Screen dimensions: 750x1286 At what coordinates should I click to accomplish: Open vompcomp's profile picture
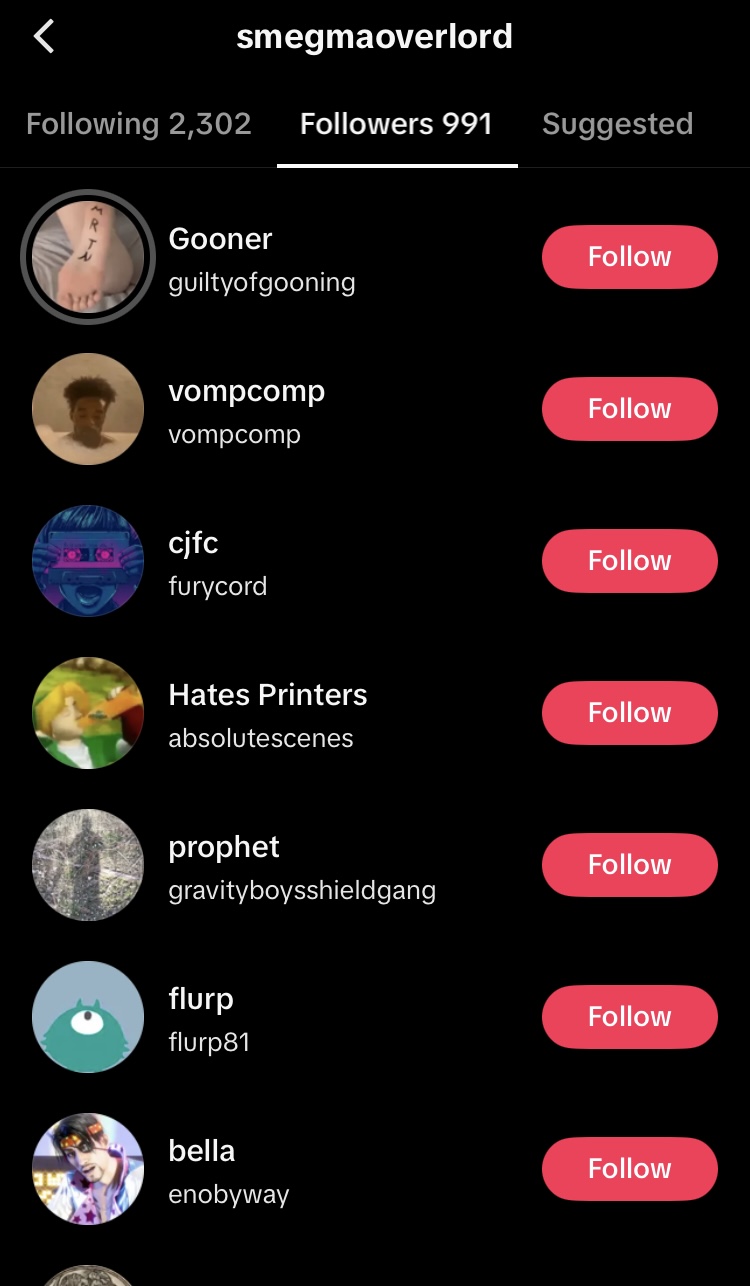88,409
